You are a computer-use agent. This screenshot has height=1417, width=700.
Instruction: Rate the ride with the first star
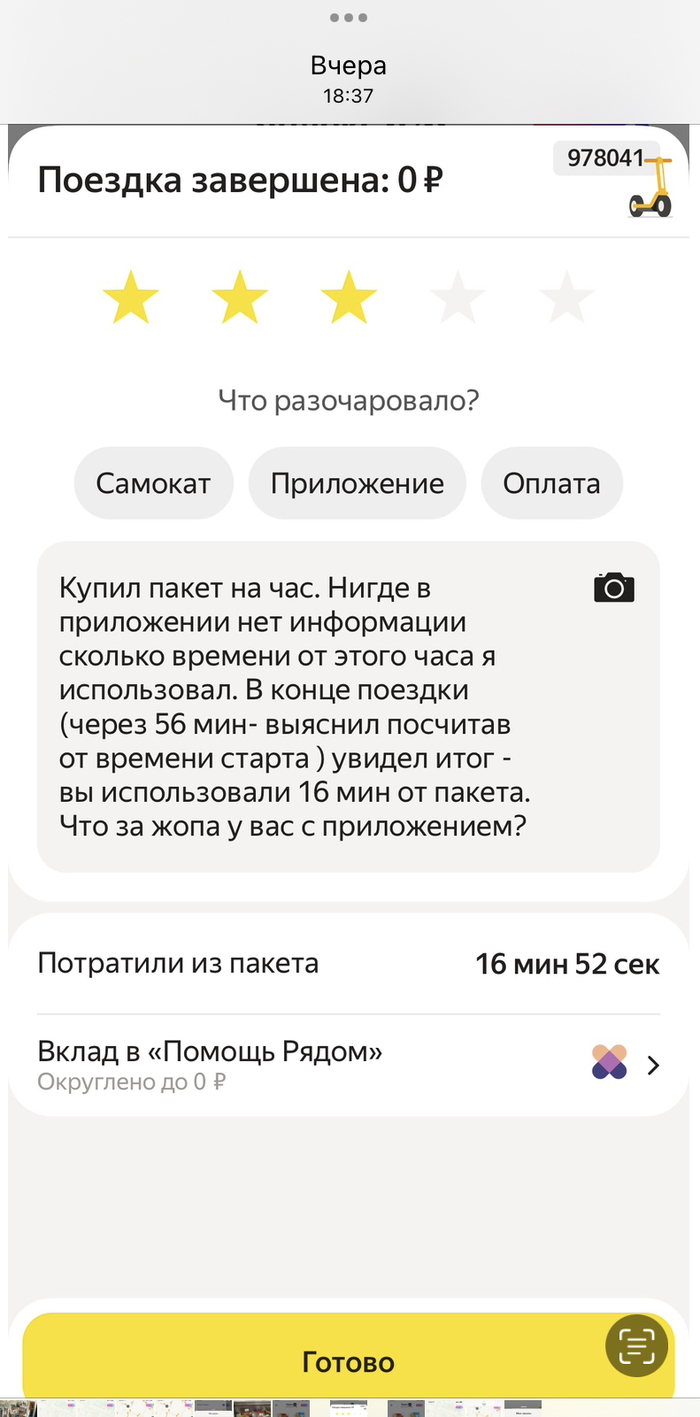pyautogui.click(x=131, y=298)
